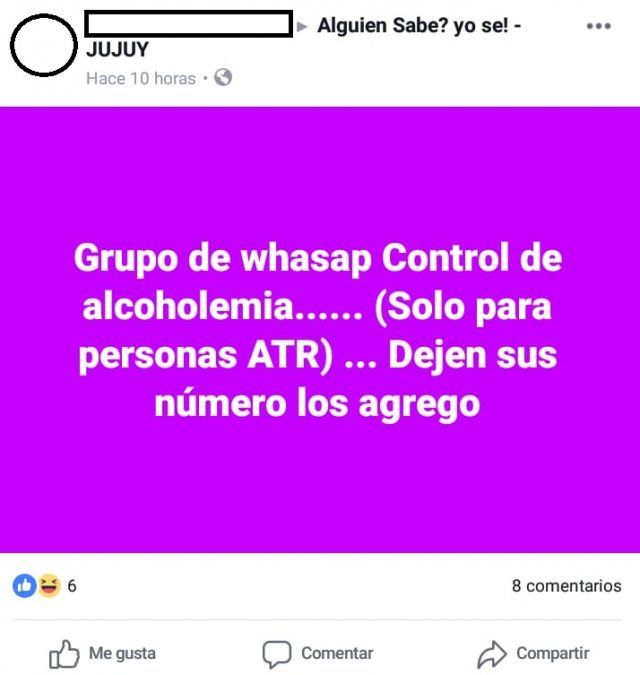The image size is (640, 675).
Task: Like the post with Me gusta
Action: [104, 653]
